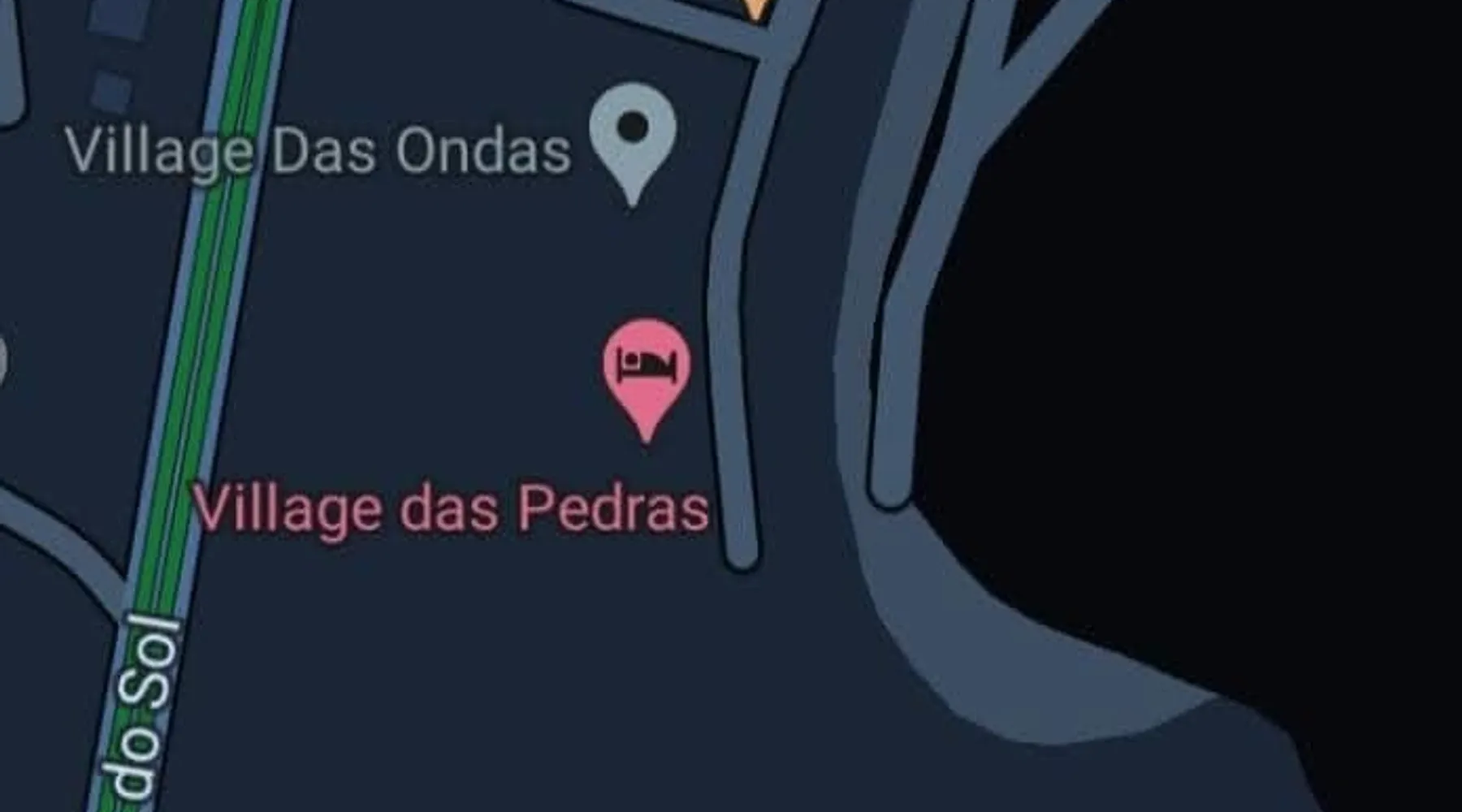Screen dimensions: 1462x812
Task: Select the Village Das Ondas location pin
Action: tap(633, 134)
